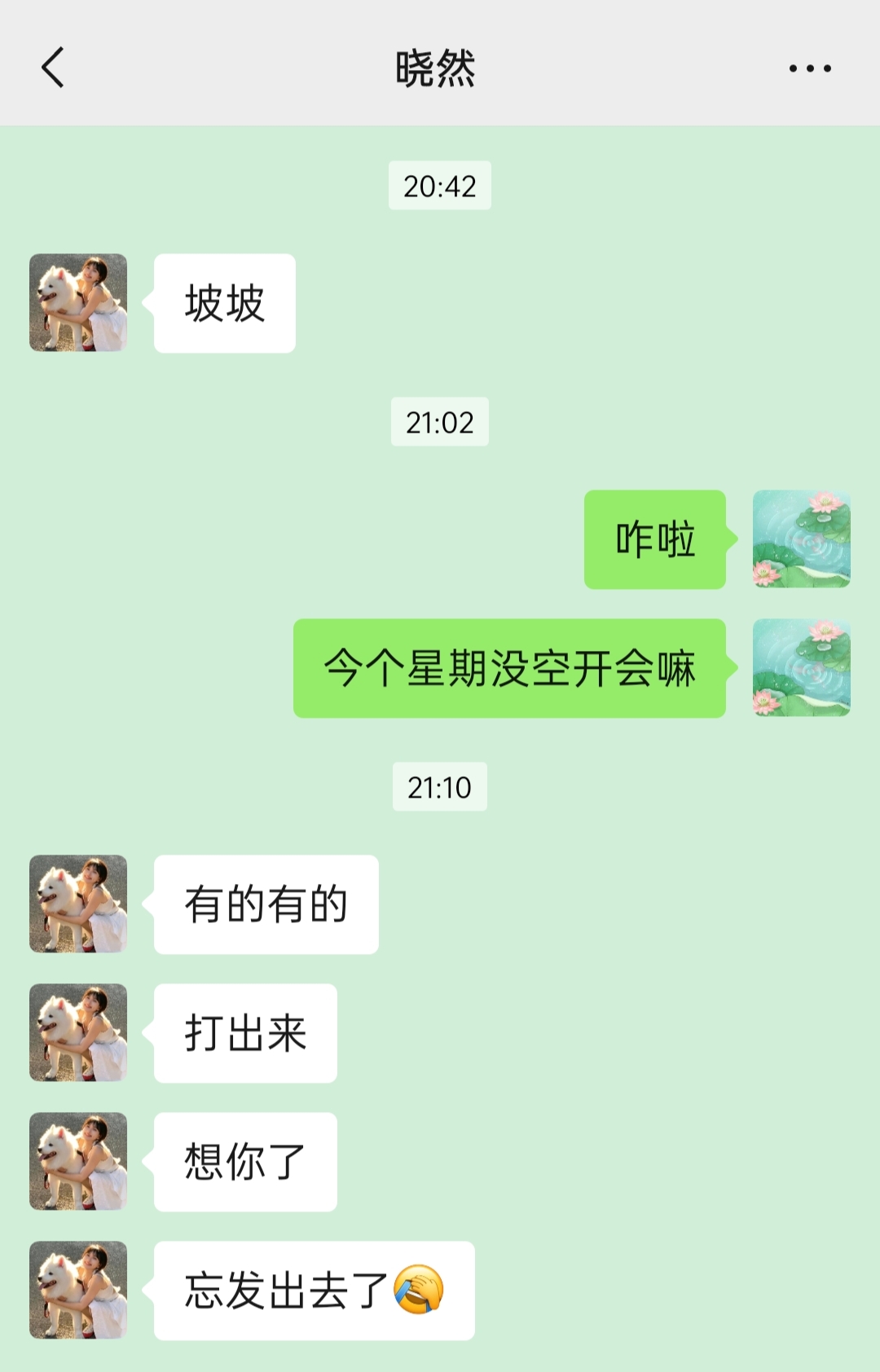Screen dimensions: 880x1372
Task: Go back from chat with 晓然
Action: pyautogui.click(x=53, y=68)
